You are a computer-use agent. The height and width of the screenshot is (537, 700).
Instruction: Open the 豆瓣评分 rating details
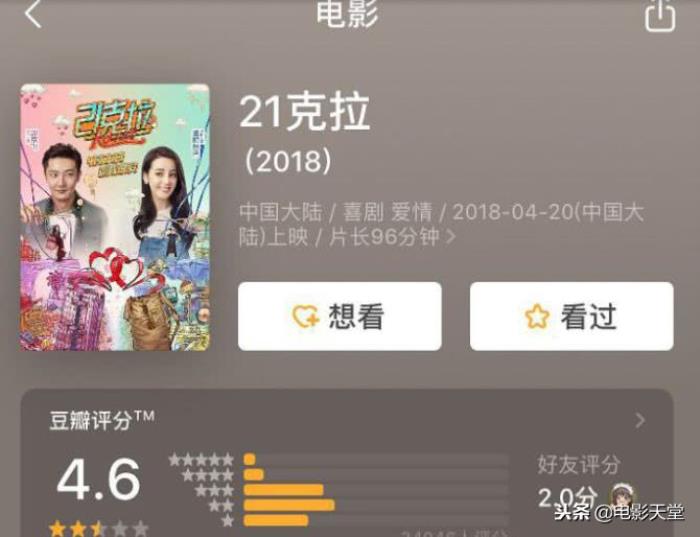(x=640, y=421)
